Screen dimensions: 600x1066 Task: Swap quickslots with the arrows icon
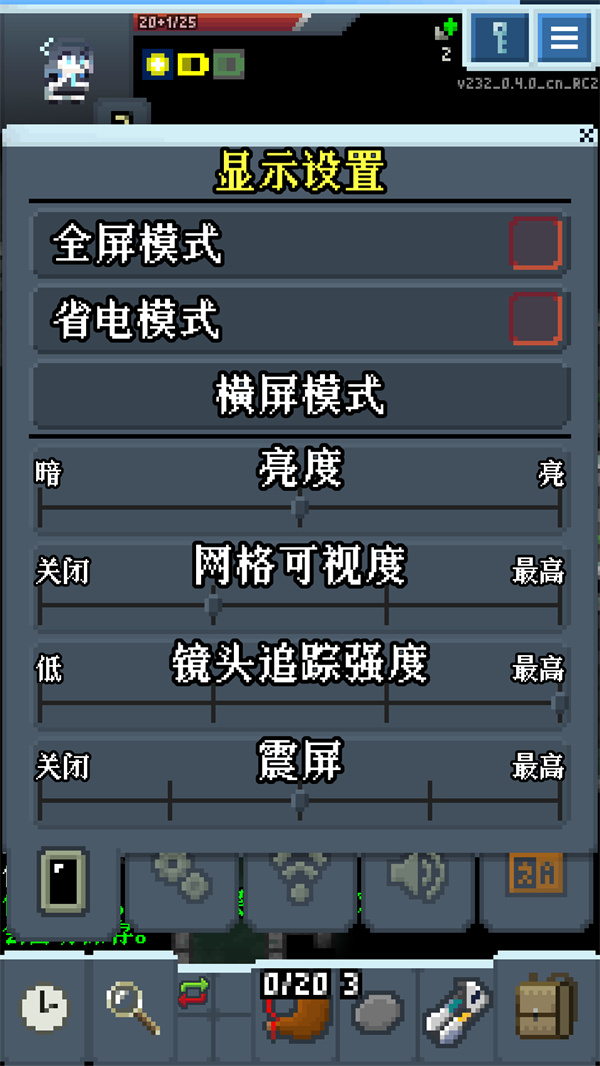(x=194, y=992)
